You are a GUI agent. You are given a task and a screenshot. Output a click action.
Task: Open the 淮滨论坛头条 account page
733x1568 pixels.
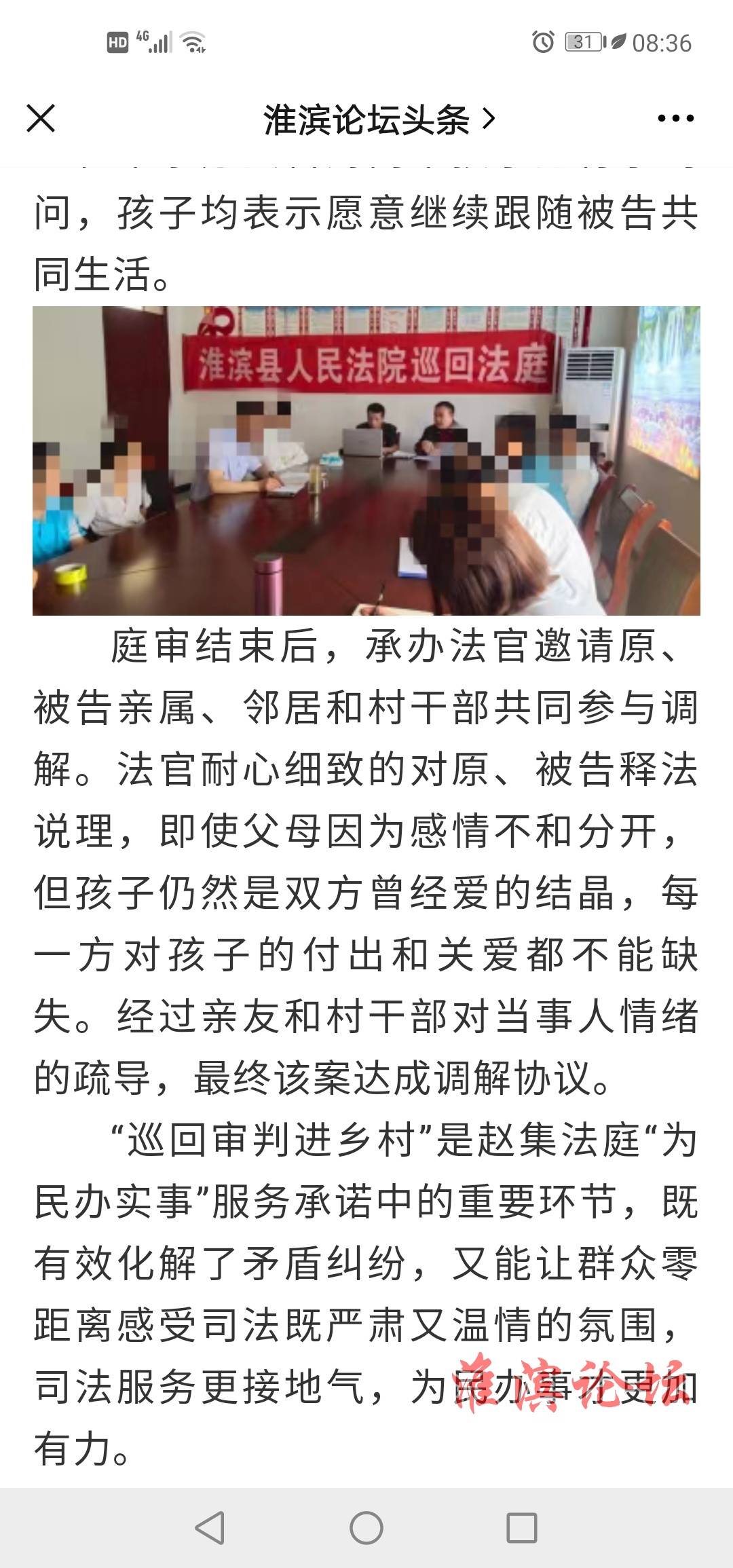click(379, 120)
